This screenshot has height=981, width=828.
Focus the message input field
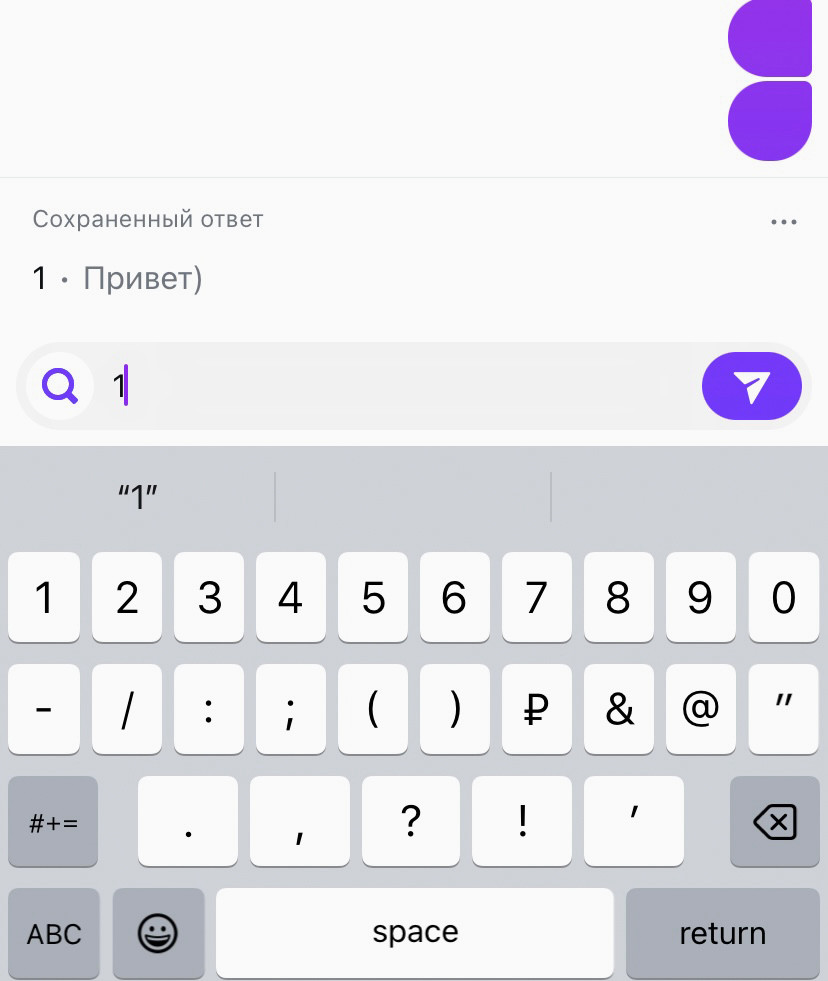pos(400,386)
